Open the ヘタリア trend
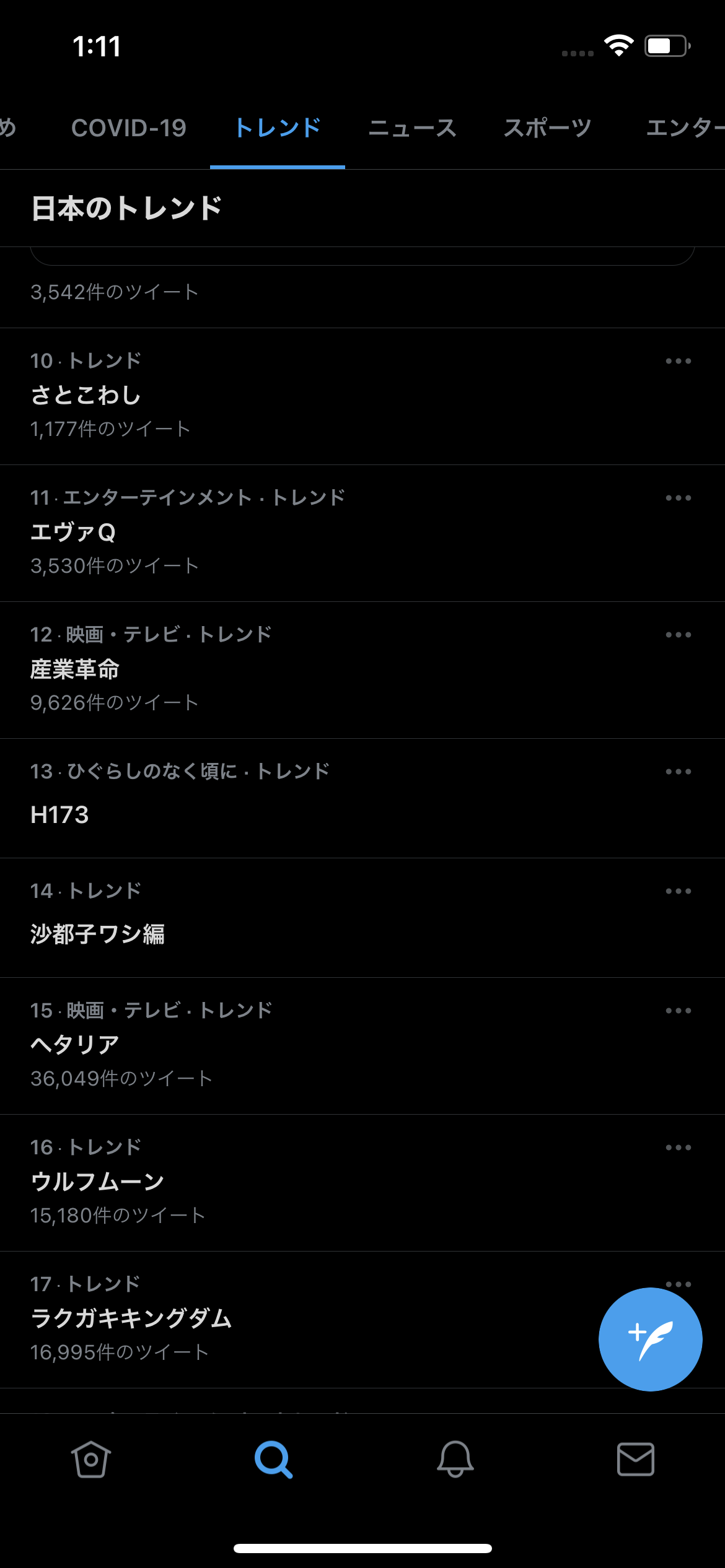The image size is (725, 1568). 362,1046
